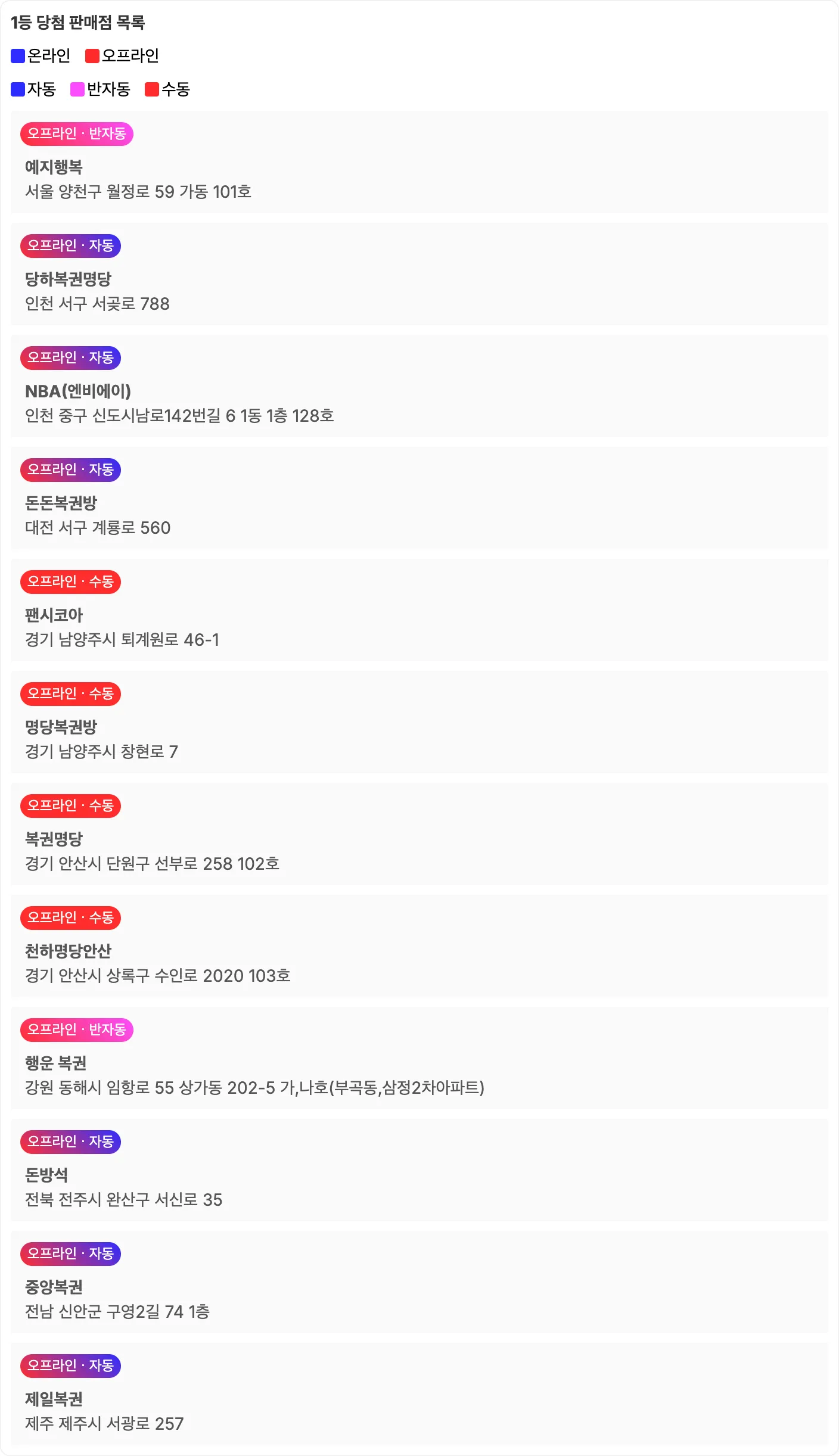Click the 온라인 legend color swatch

point(17,55)
